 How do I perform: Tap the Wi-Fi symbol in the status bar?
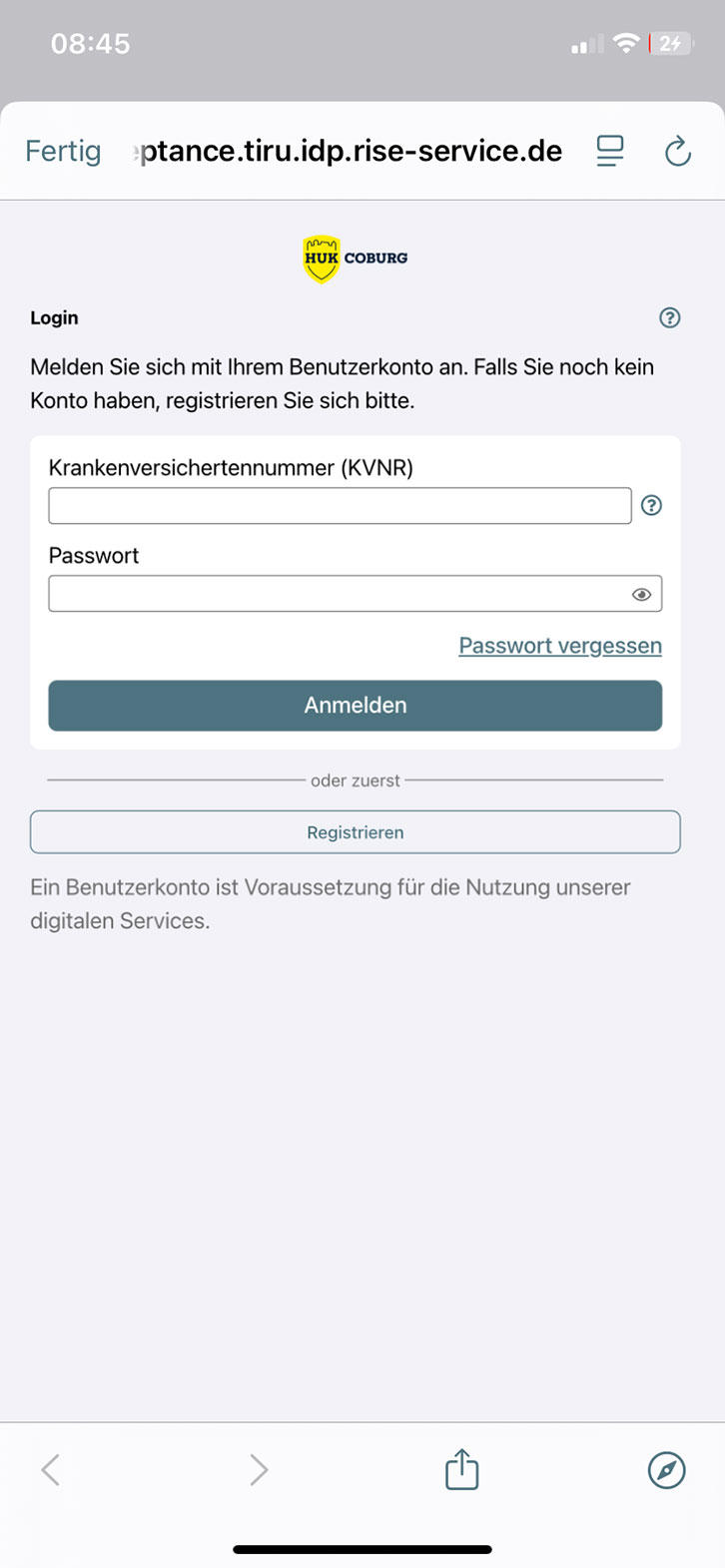625,43
